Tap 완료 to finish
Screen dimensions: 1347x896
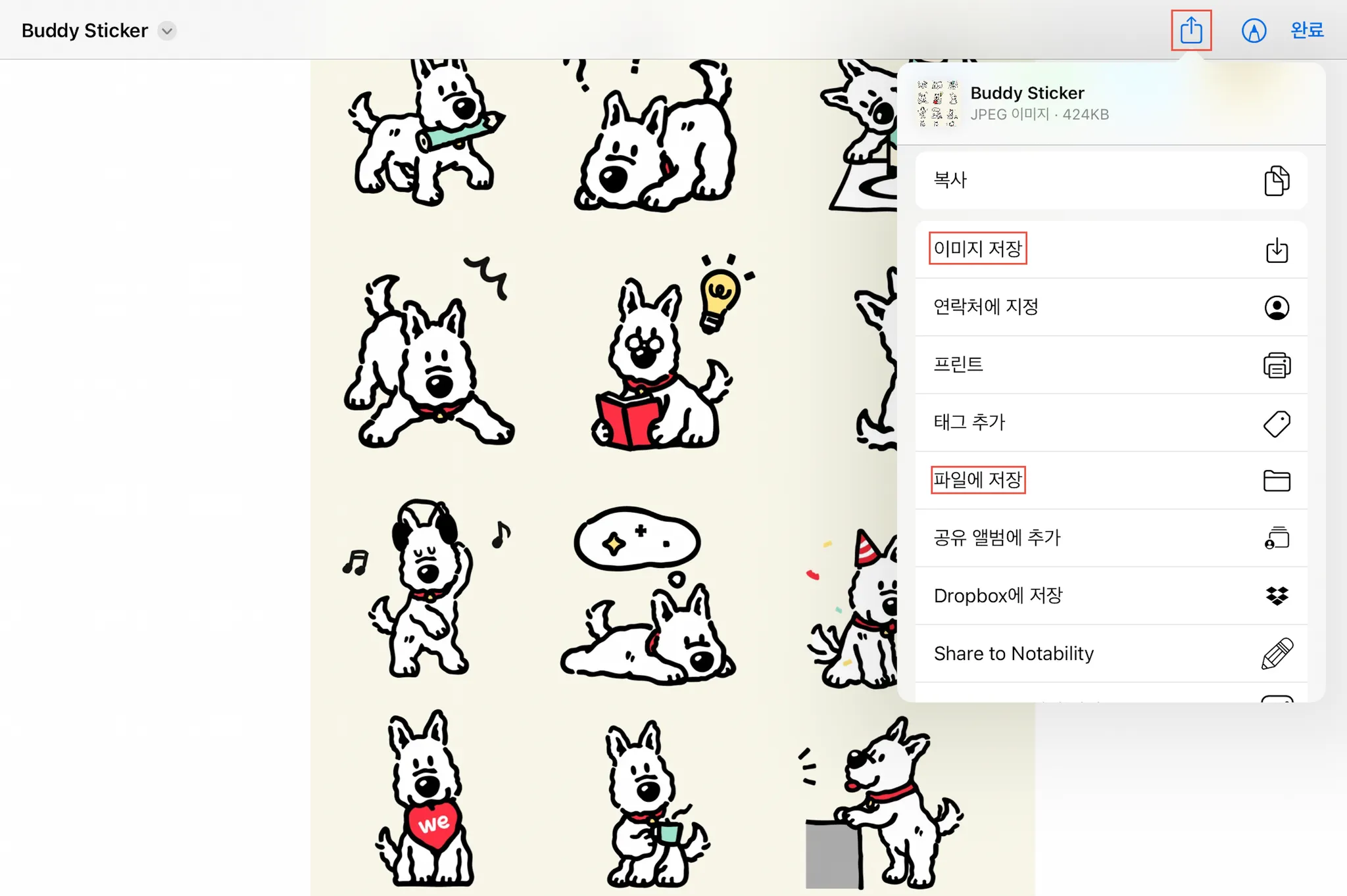(x=1307, y=30)
